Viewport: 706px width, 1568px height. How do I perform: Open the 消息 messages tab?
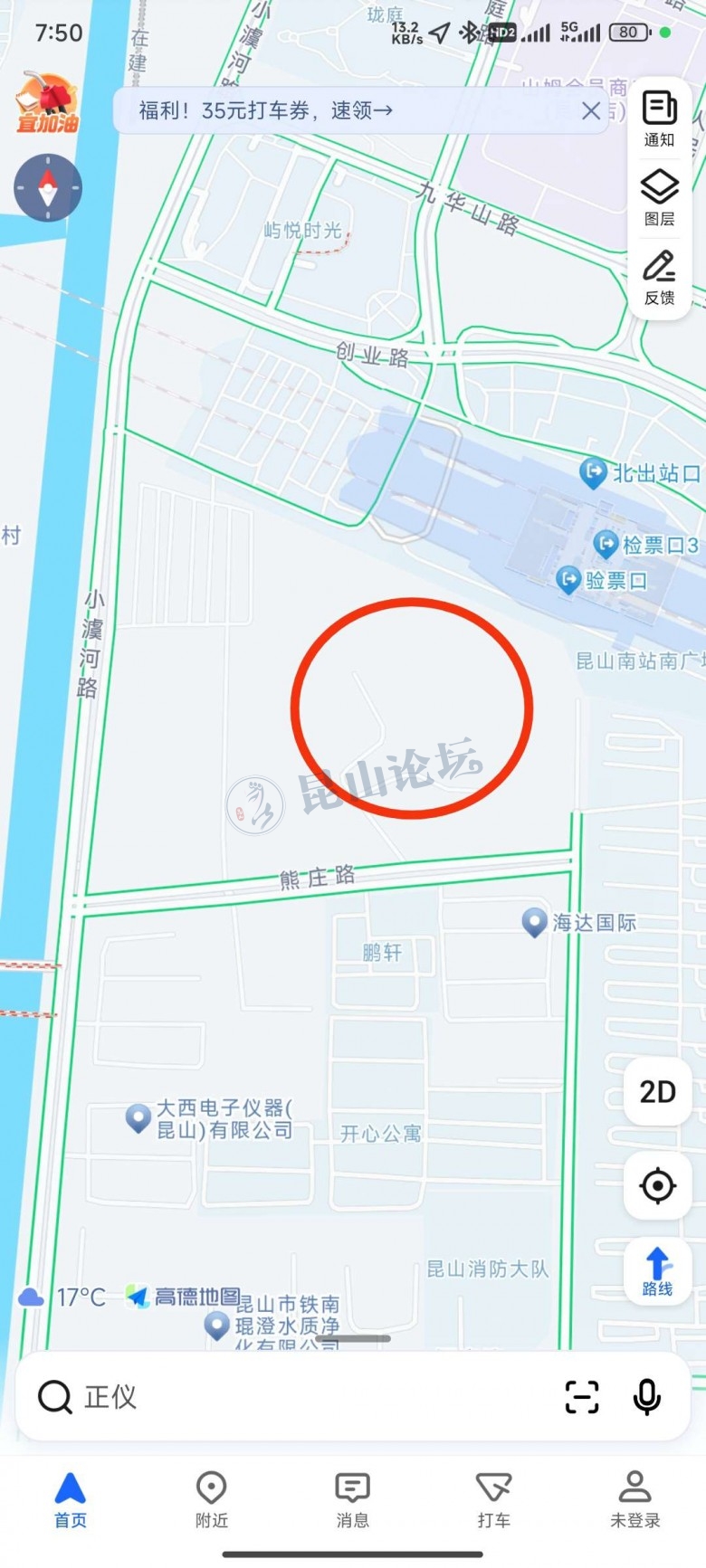(352, 1499)
